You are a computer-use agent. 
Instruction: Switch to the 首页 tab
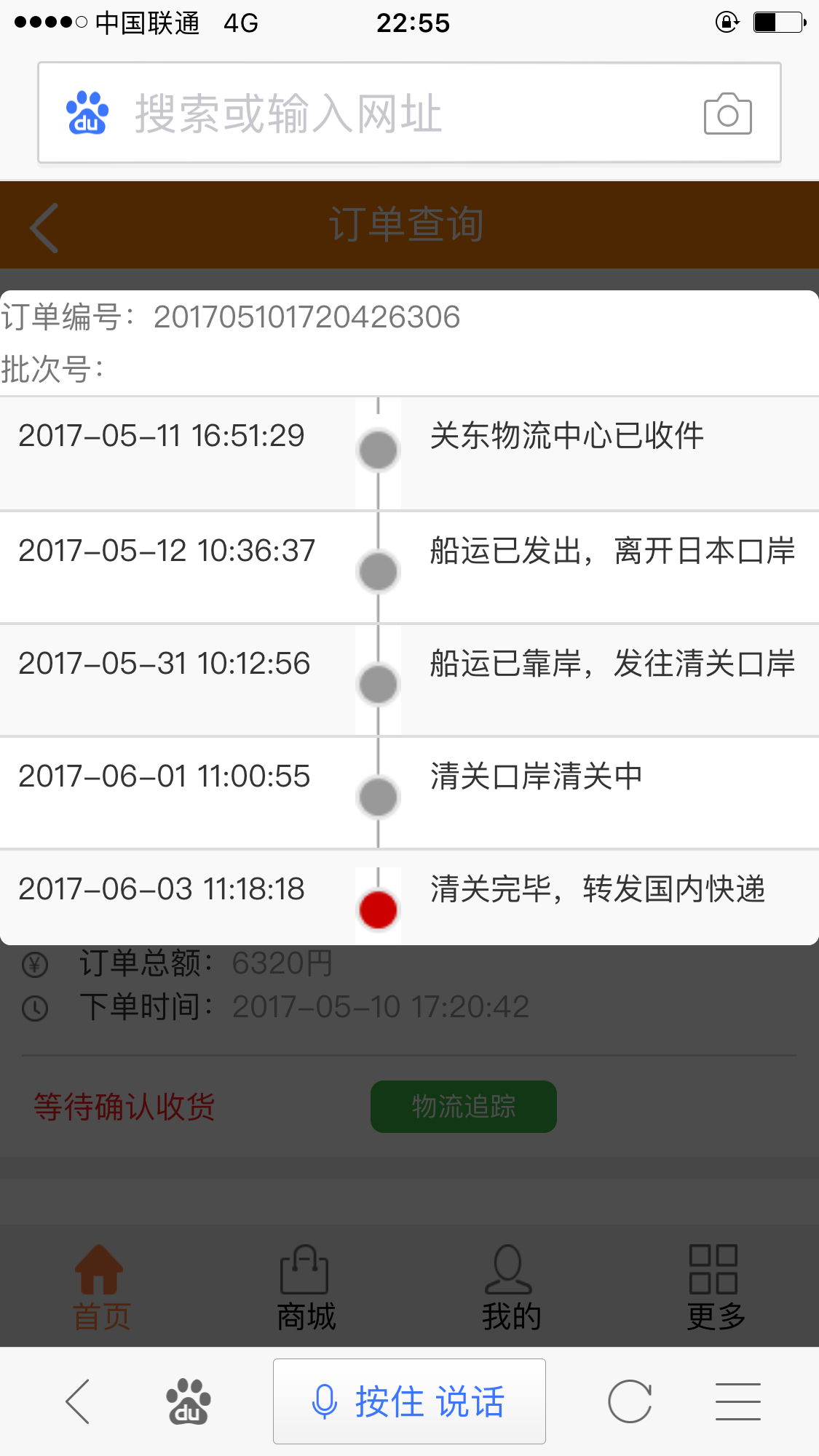pos(101,1287)
